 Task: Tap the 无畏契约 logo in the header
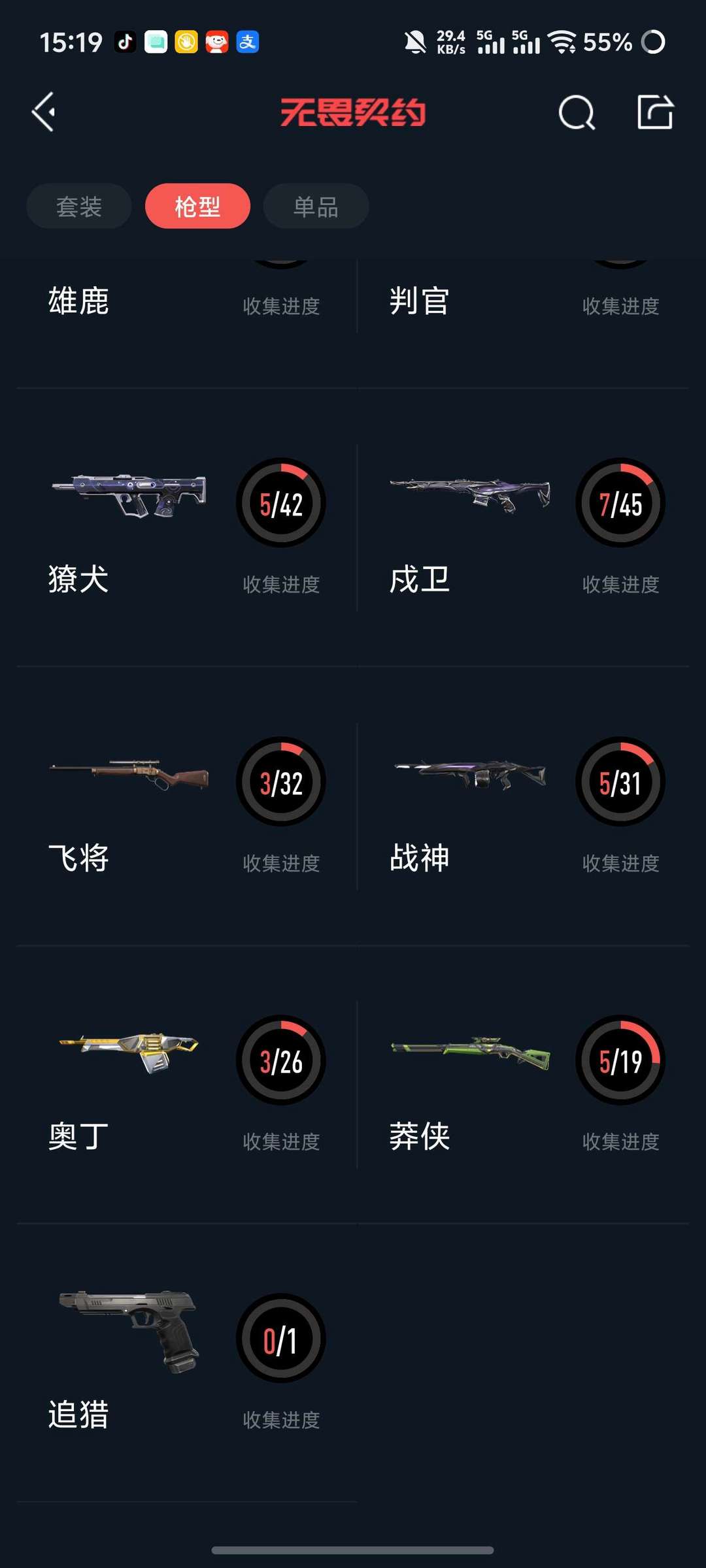(x=353, y=111)
